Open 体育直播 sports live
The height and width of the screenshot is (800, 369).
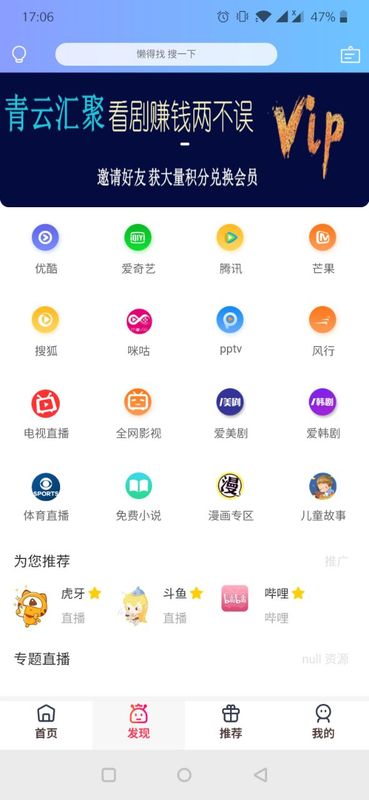point(46,496)
